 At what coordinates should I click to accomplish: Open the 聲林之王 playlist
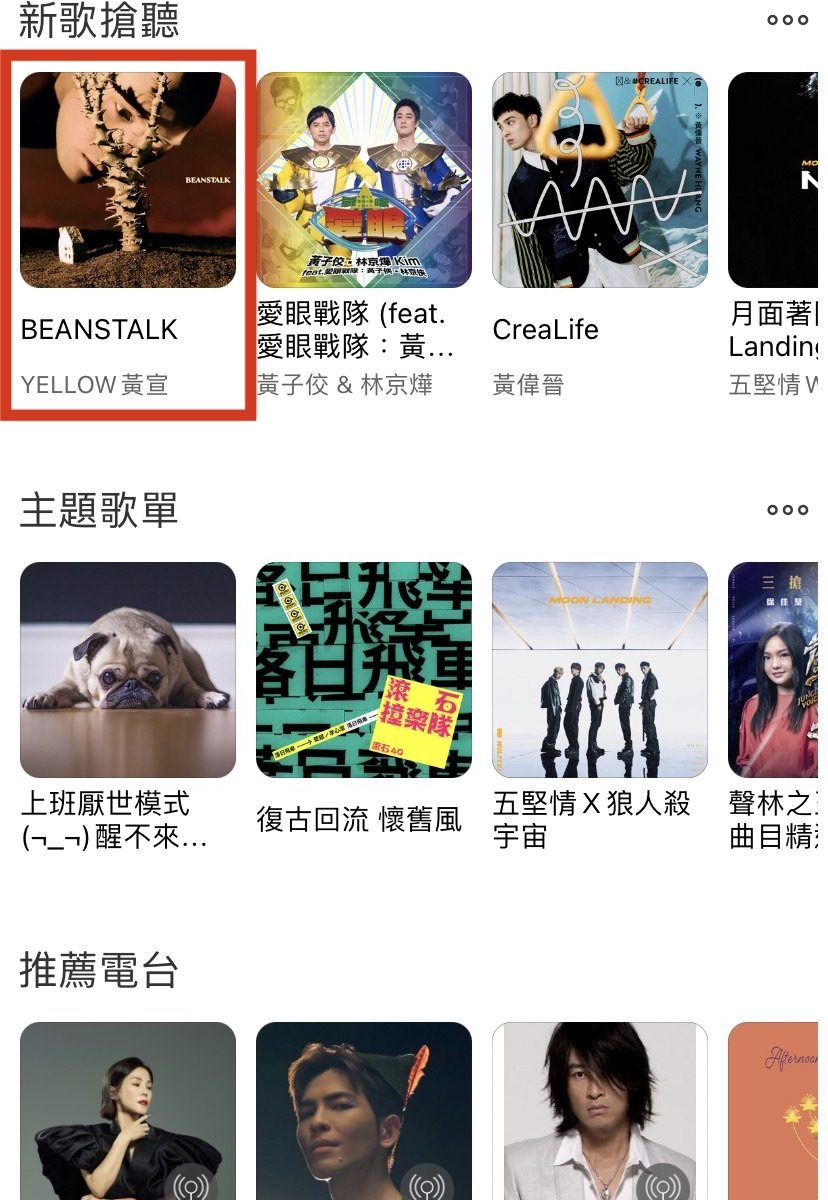(x=778, y=670)
